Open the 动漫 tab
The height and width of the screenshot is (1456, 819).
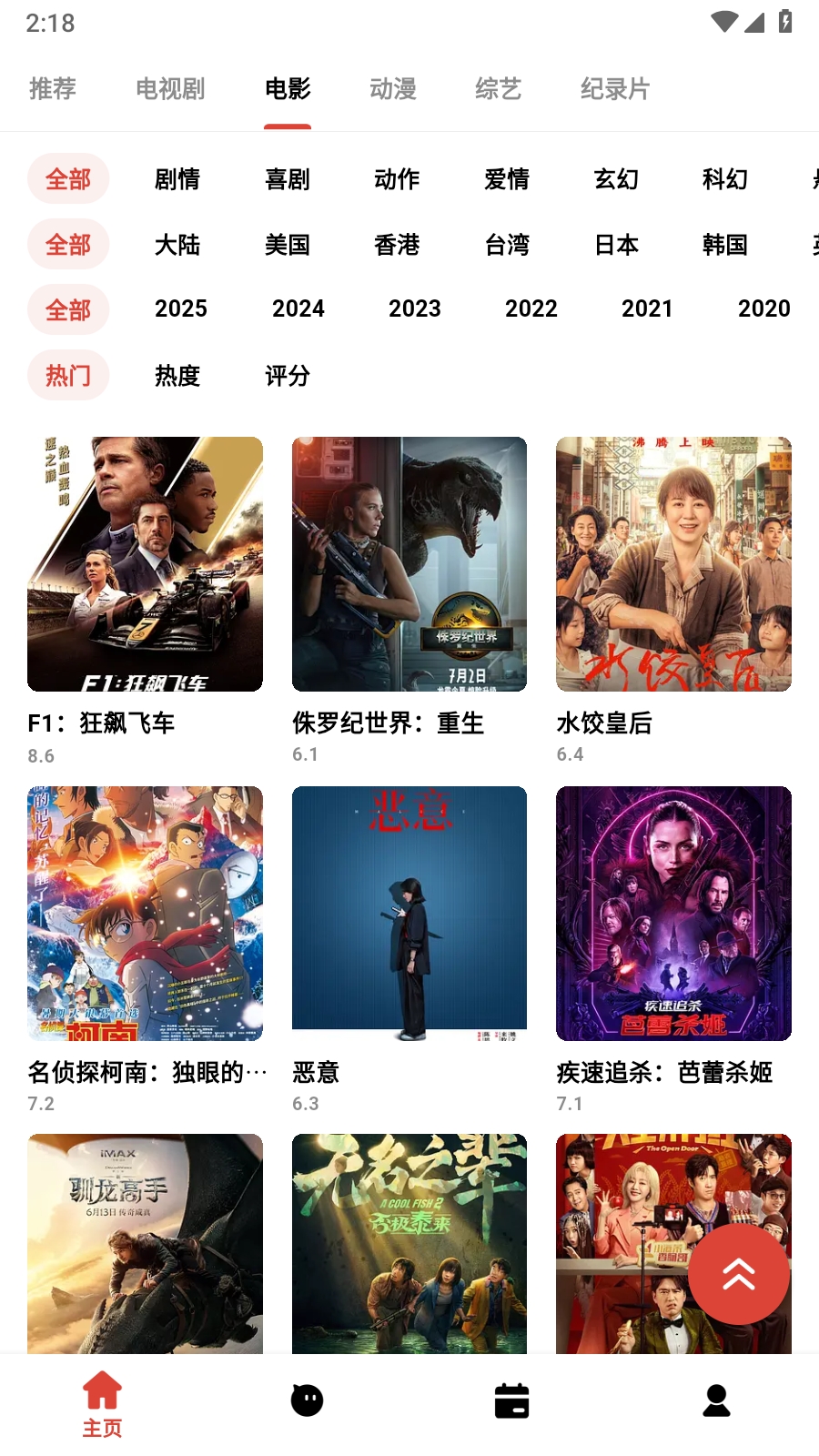tap(393, 89)
